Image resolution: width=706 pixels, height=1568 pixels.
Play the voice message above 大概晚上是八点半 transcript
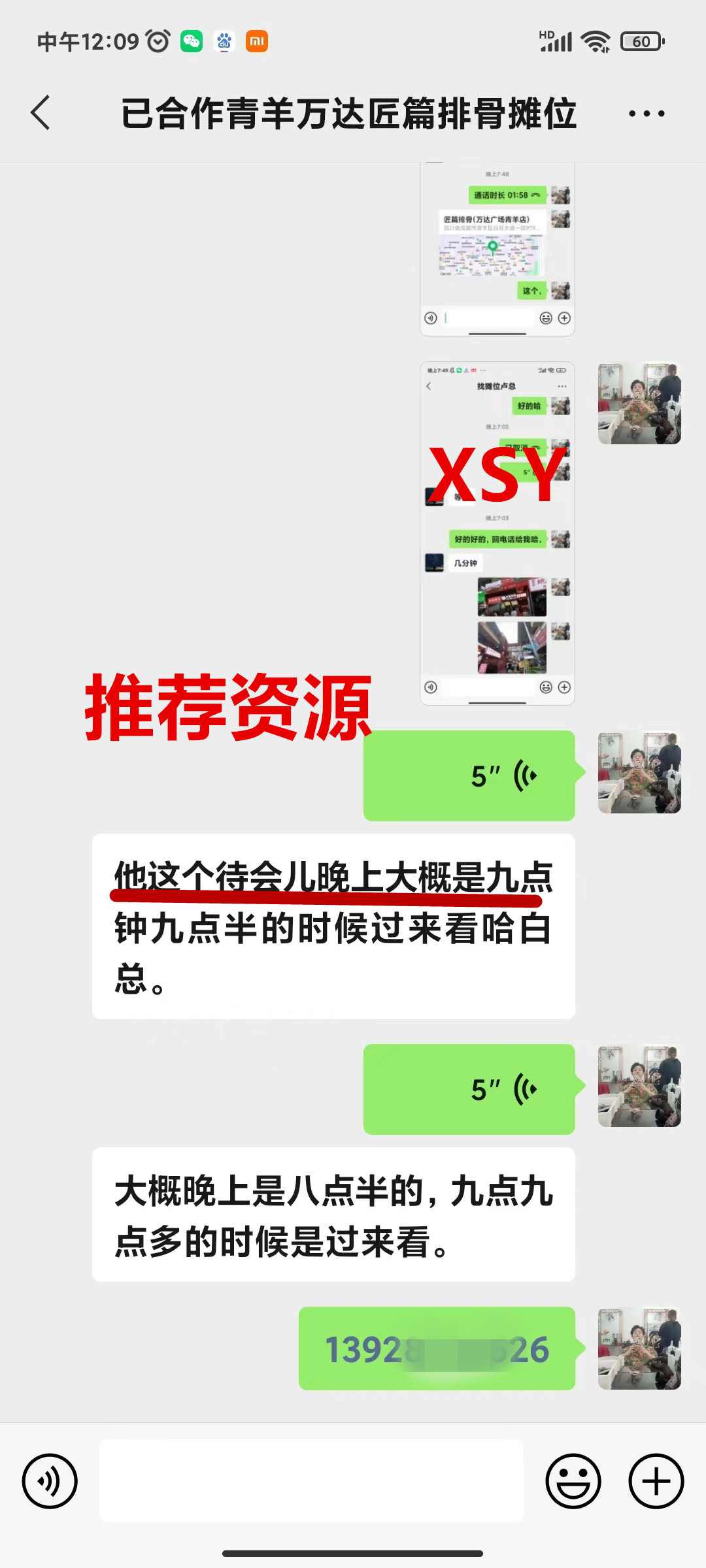[469, 1089]
